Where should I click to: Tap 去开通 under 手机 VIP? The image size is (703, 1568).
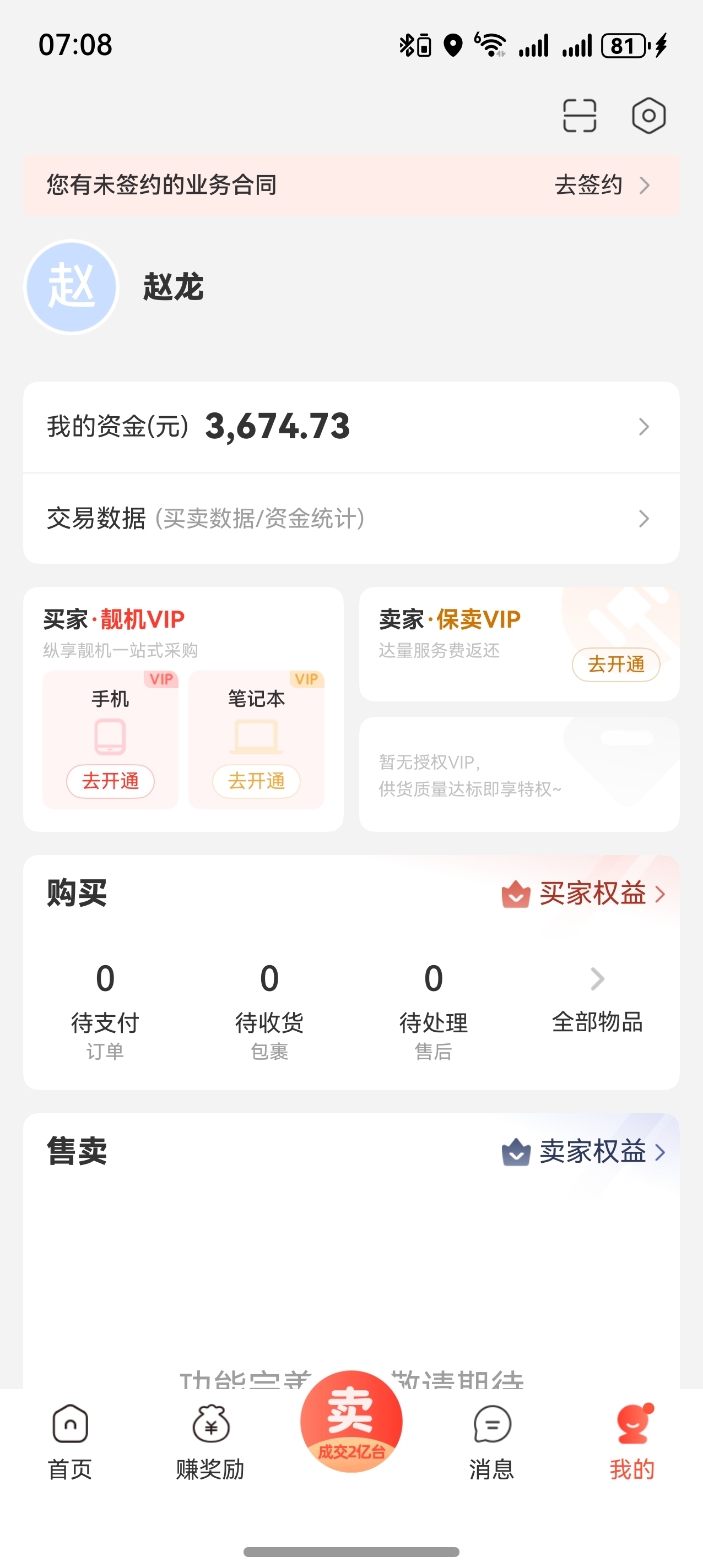[x=110, y=781]
